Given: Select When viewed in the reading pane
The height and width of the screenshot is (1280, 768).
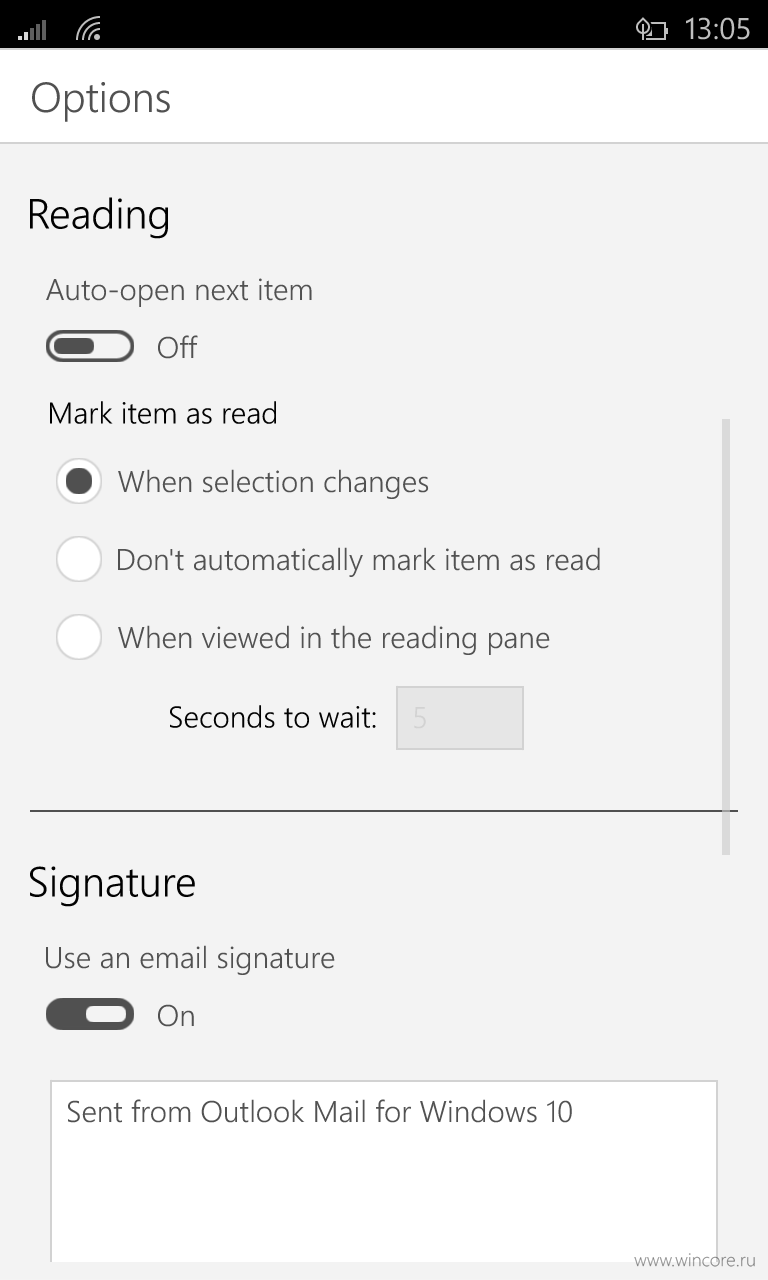Looking at the screenshot, I should click(79, 637).
